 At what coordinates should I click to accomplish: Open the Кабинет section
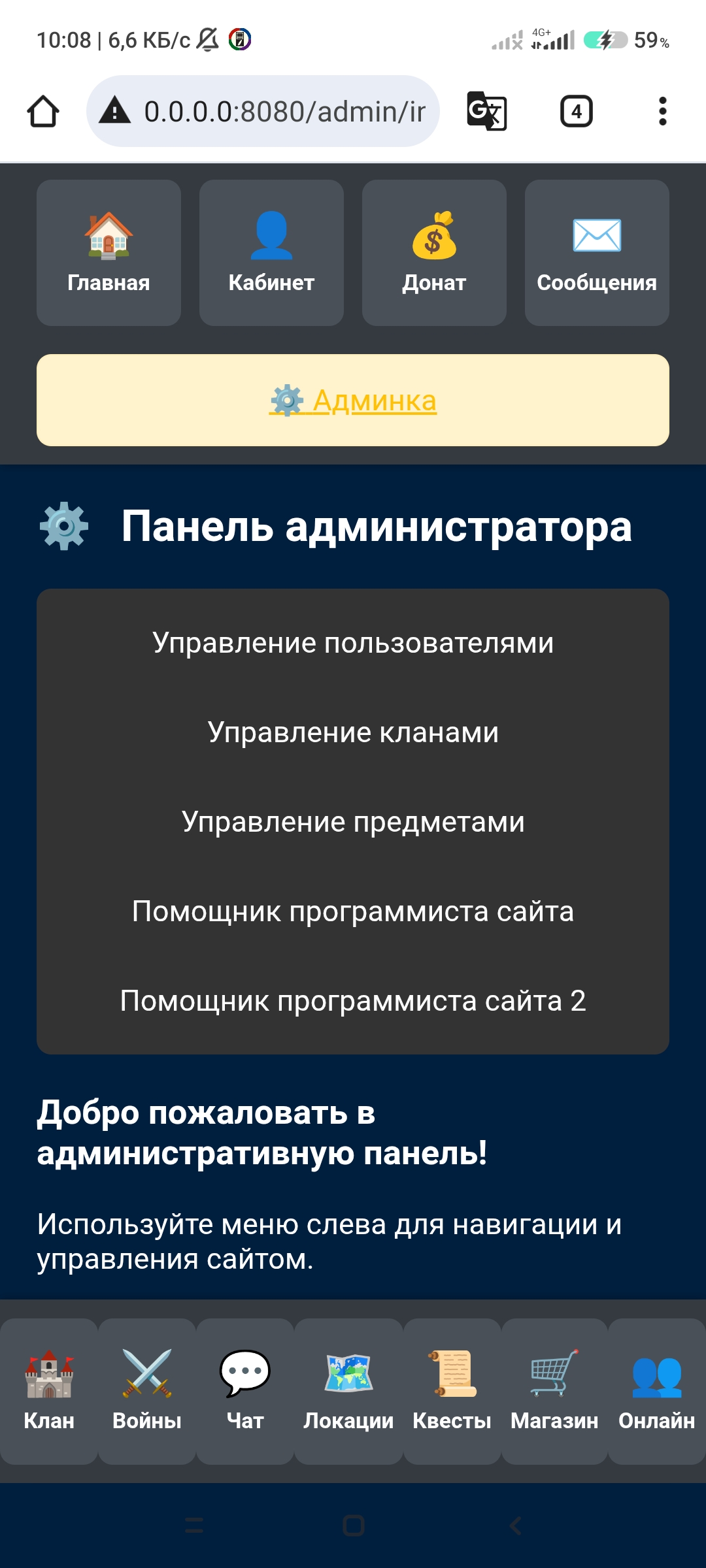point(271,253)
